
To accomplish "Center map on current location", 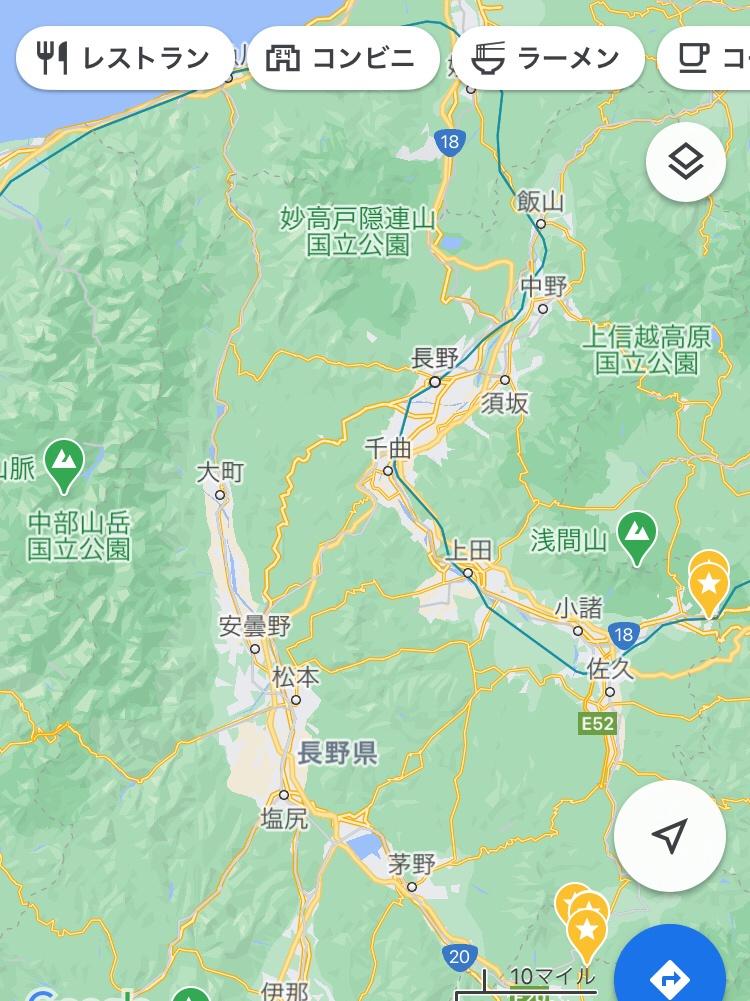I will coord(670,835).
